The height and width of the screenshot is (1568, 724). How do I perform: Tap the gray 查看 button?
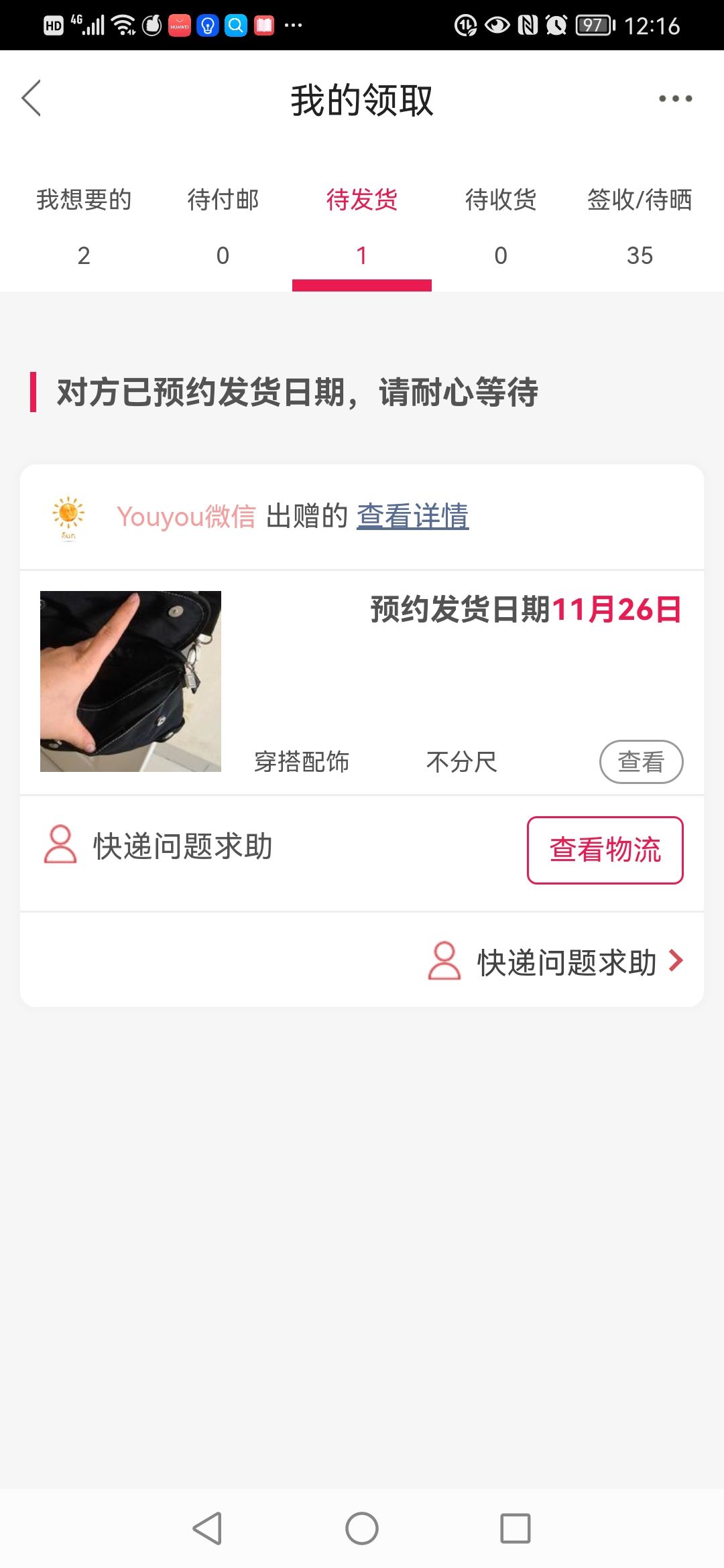pos(641,762)
